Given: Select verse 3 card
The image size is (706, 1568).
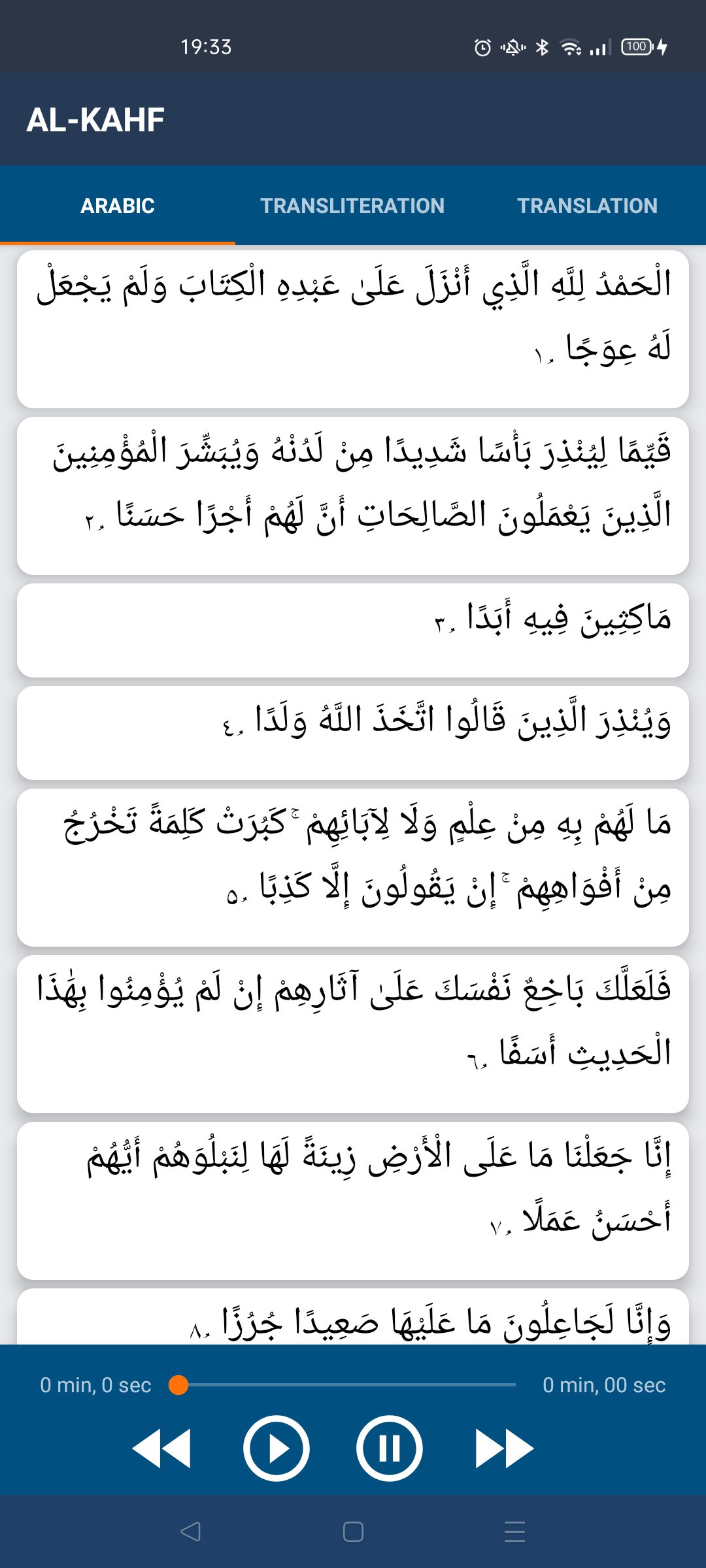Looking at the screenshot, I should pyautogui.click(x=353, y=630).
